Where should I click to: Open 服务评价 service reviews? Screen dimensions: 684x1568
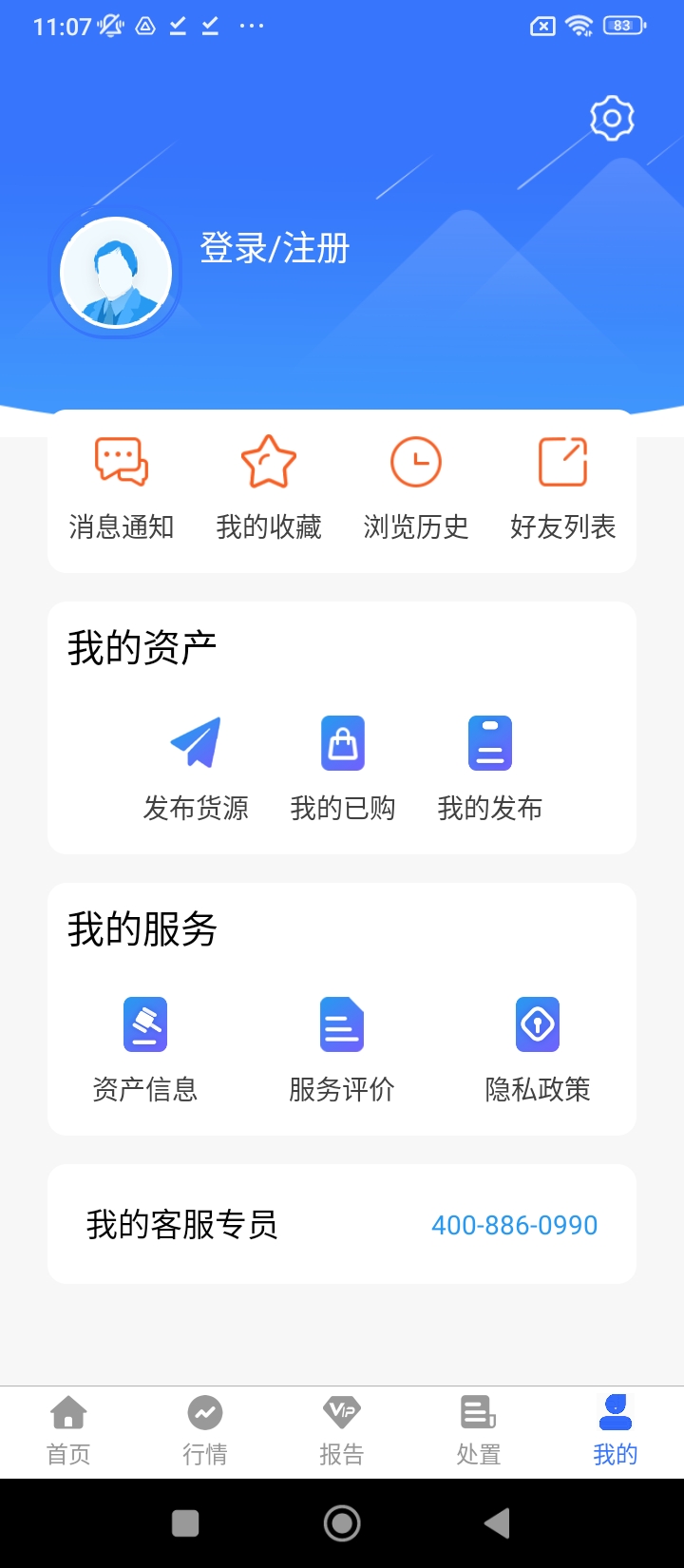[342, 1049]
